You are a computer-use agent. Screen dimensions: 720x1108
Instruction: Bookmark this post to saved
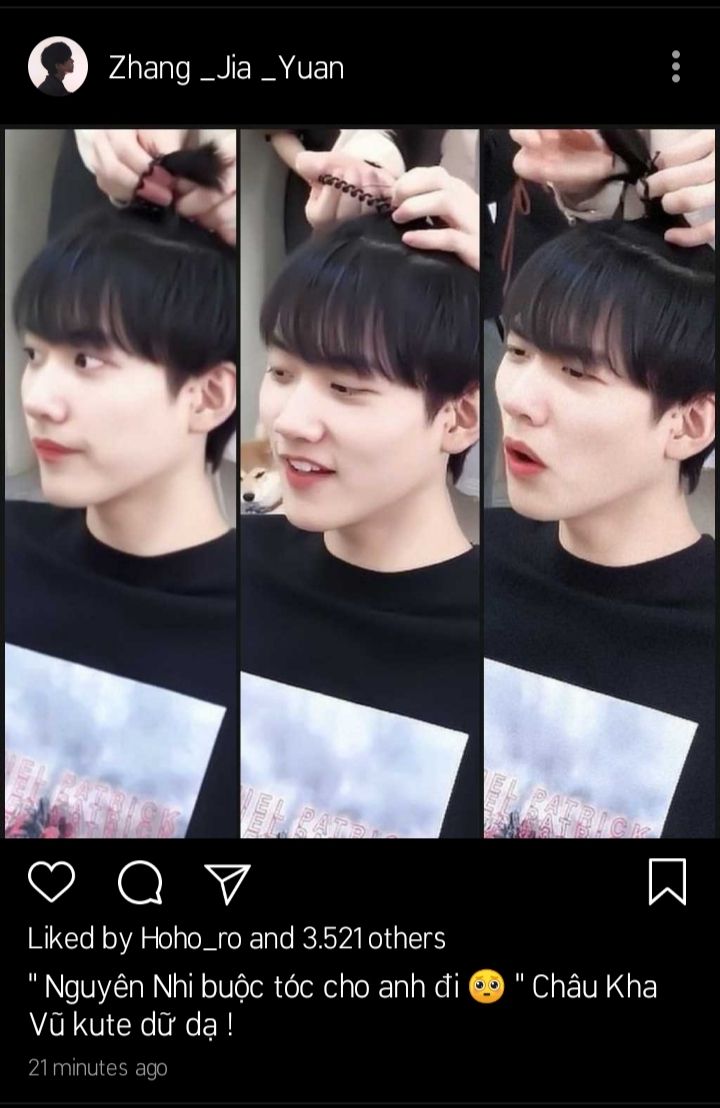tap(667, 881)
